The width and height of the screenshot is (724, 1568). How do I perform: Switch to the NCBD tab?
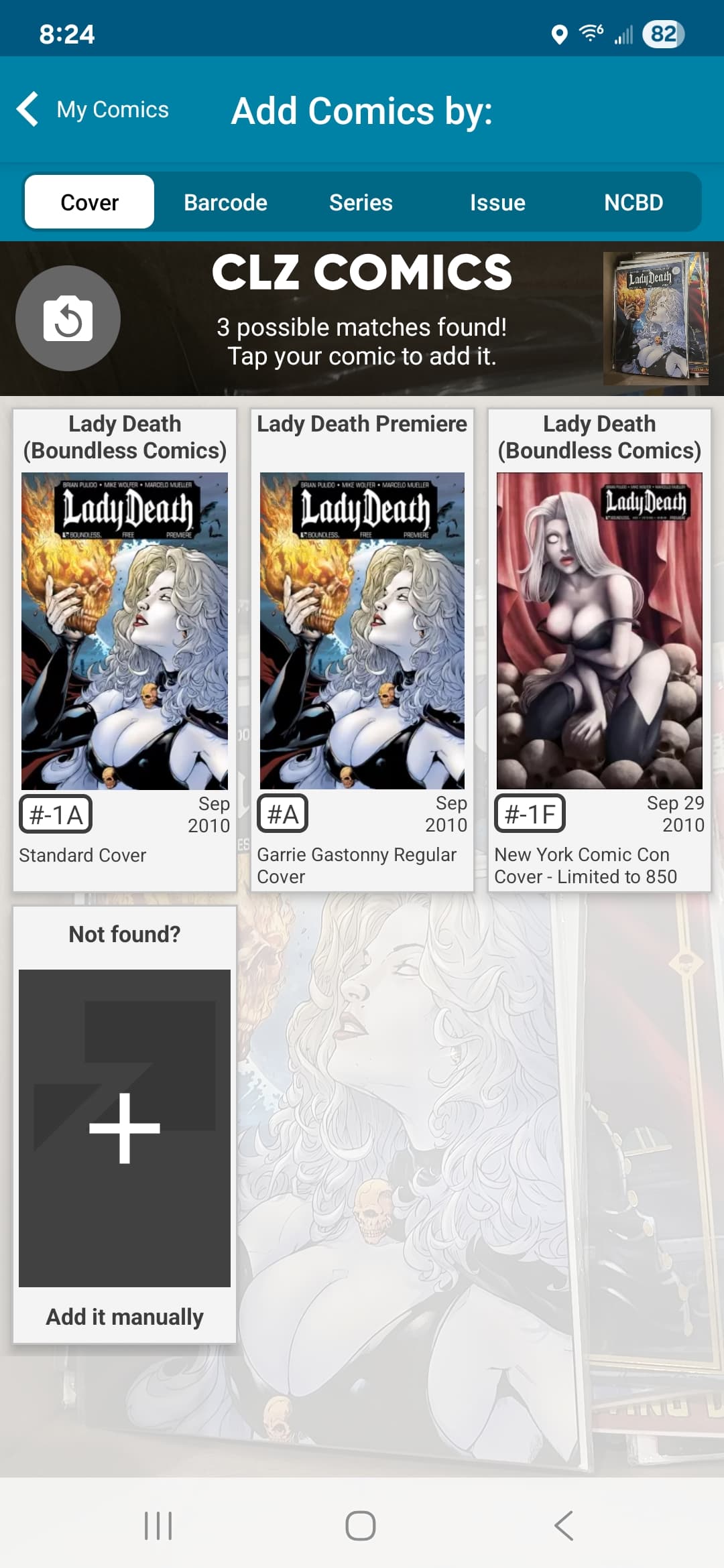click(x=633, y=202)
